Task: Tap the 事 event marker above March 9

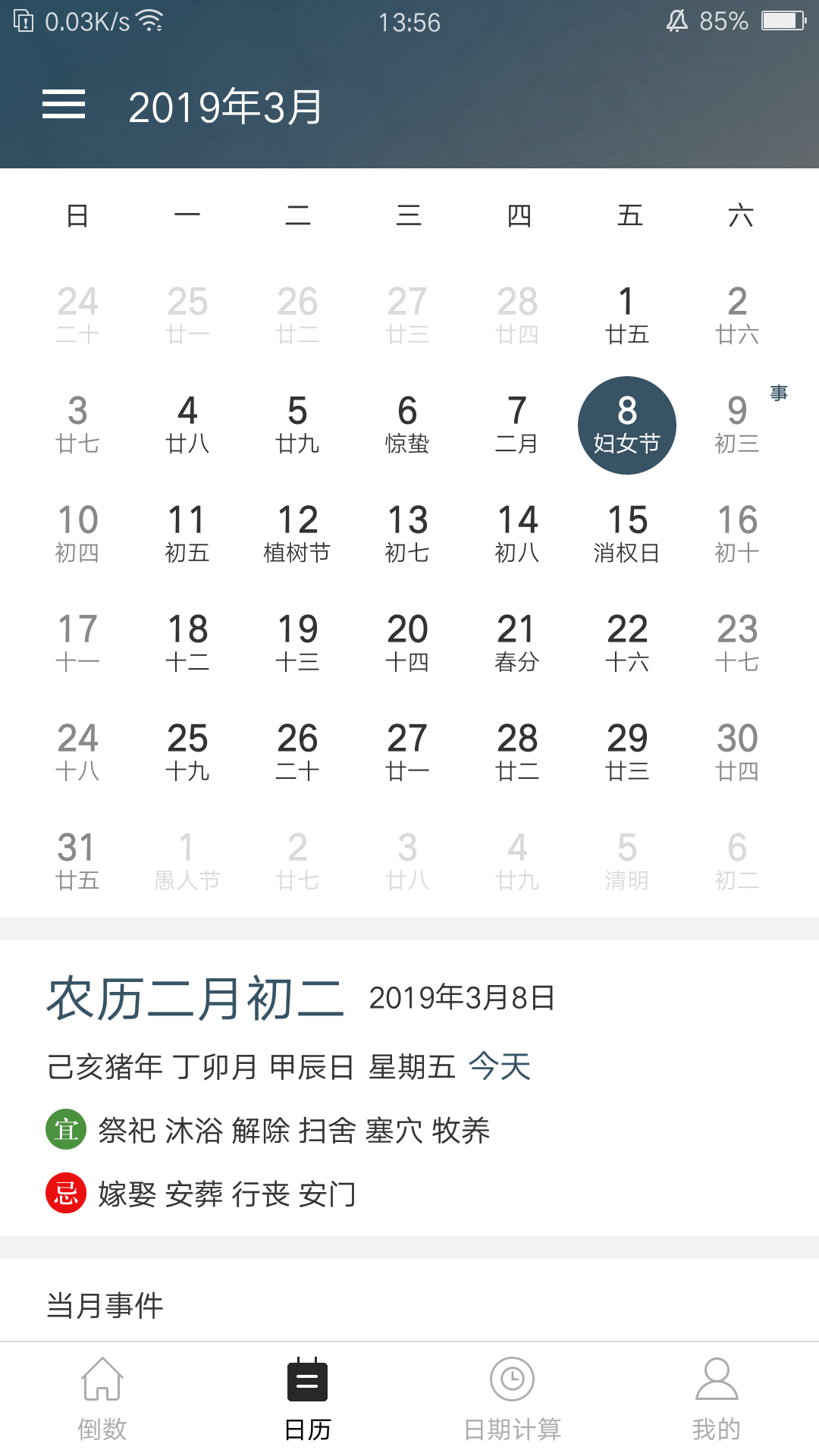Action: tap(778, 394)
